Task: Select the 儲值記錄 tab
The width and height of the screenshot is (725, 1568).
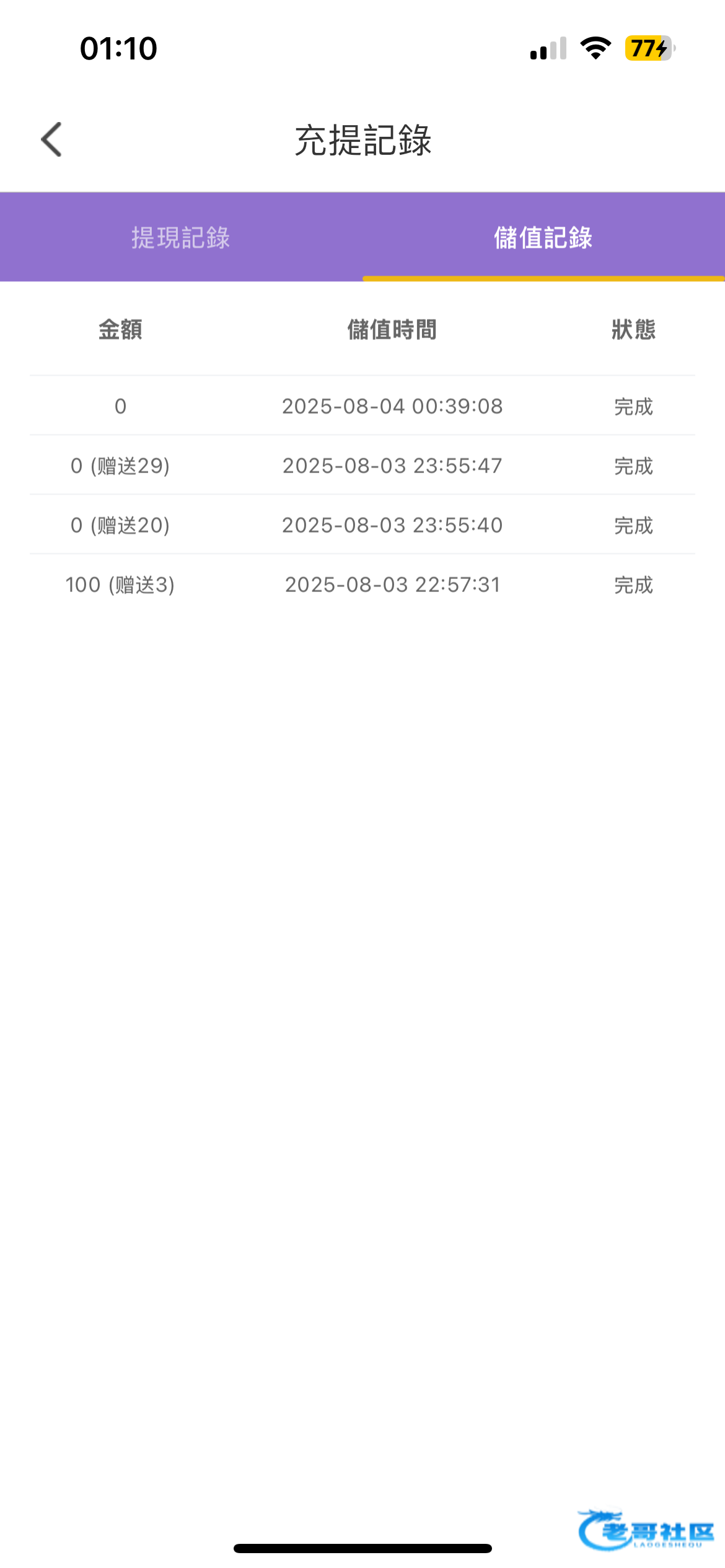Action: pos(543,238)
